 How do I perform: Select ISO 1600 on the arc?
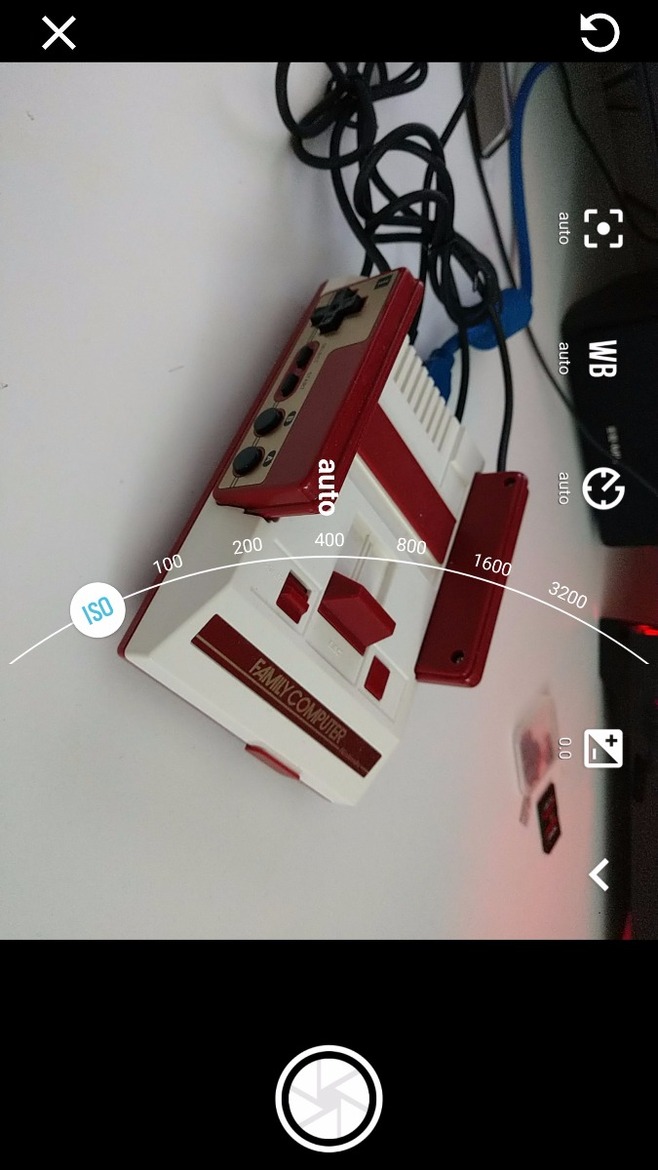coord(492,565)
